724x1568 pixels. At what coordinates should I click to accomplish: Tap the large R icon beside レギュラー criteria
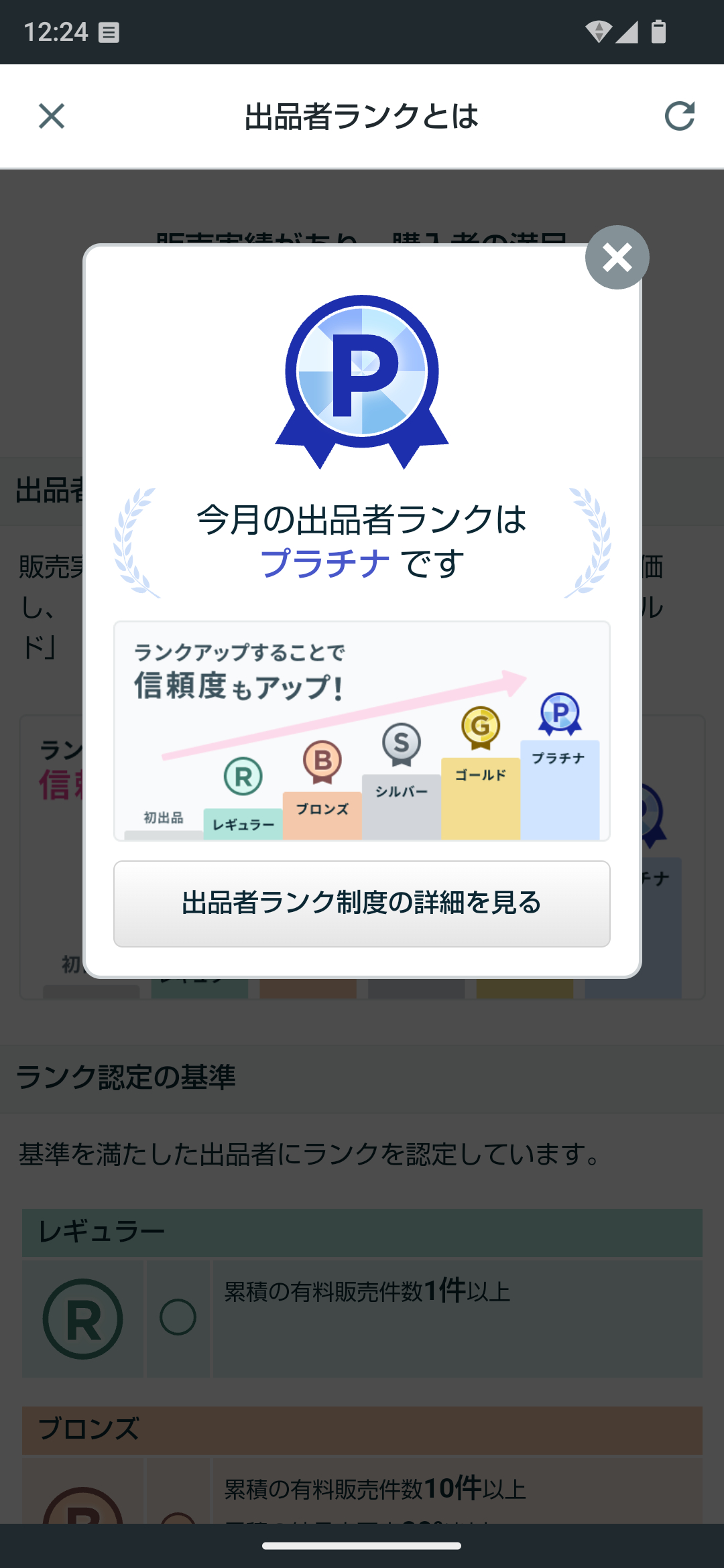click(82, 1317)
